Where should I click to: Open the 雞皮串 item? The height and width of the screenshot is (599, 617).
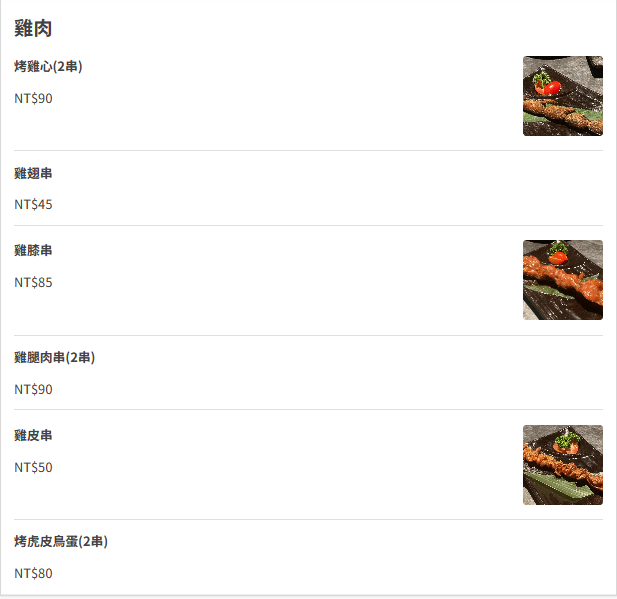tap(33, 436)
